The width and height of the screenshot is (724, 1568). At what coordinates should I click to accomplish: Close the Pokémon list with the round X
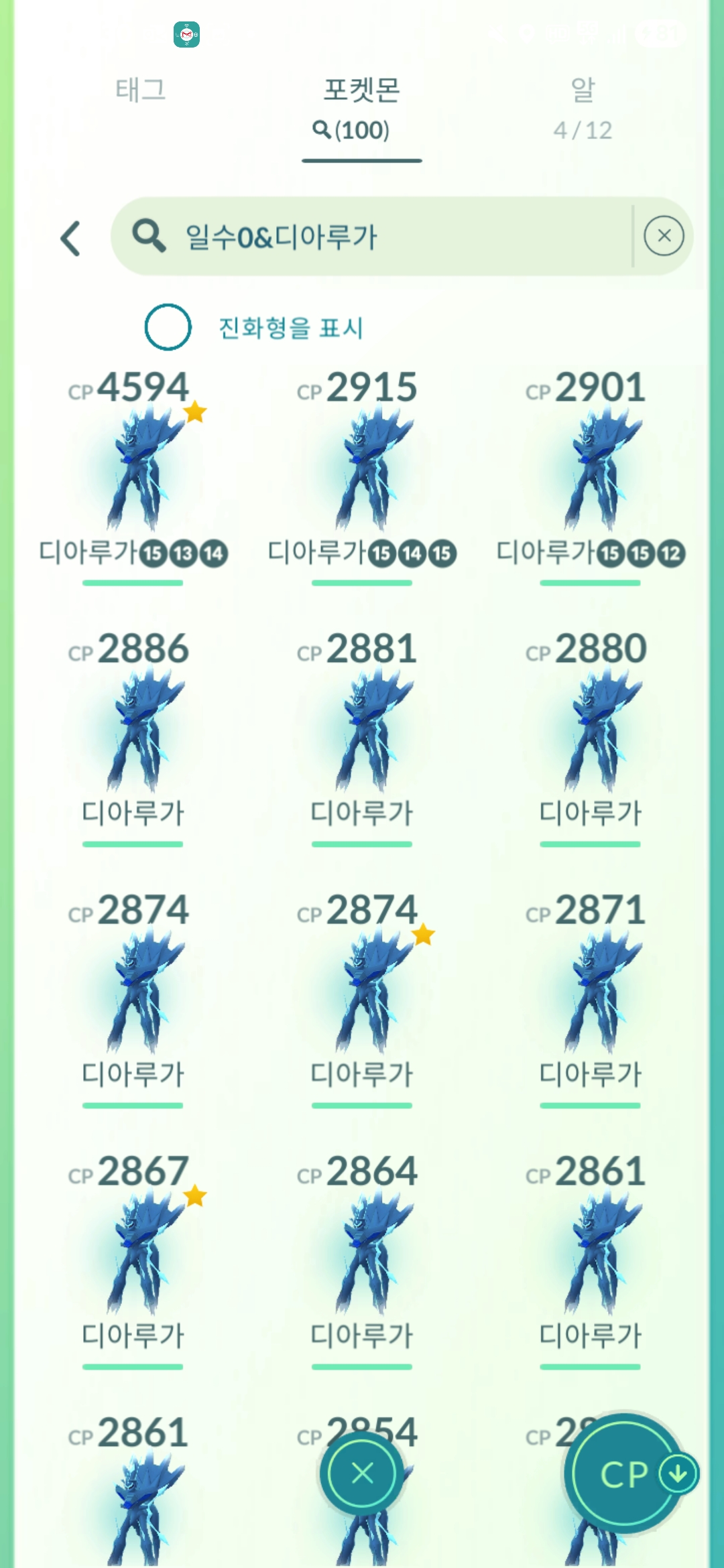pos(362,1473)
